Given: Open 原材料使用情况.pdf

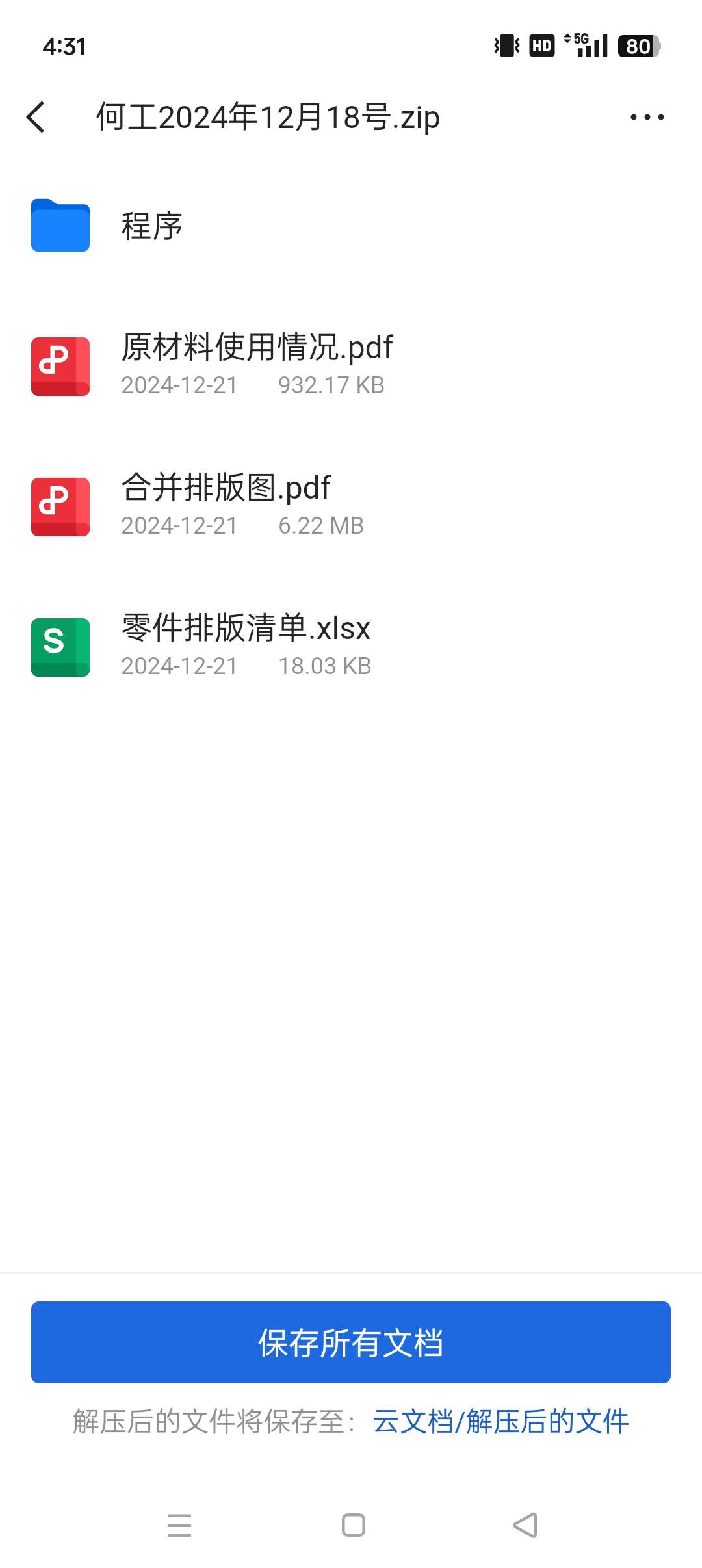Looking at the screenshot, I should point(351,365).
